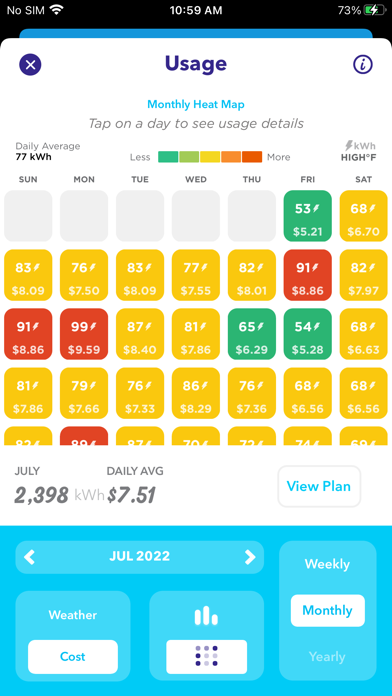Select the Cost view
Viewport: 392px width, 696px height.
(73, 656)
